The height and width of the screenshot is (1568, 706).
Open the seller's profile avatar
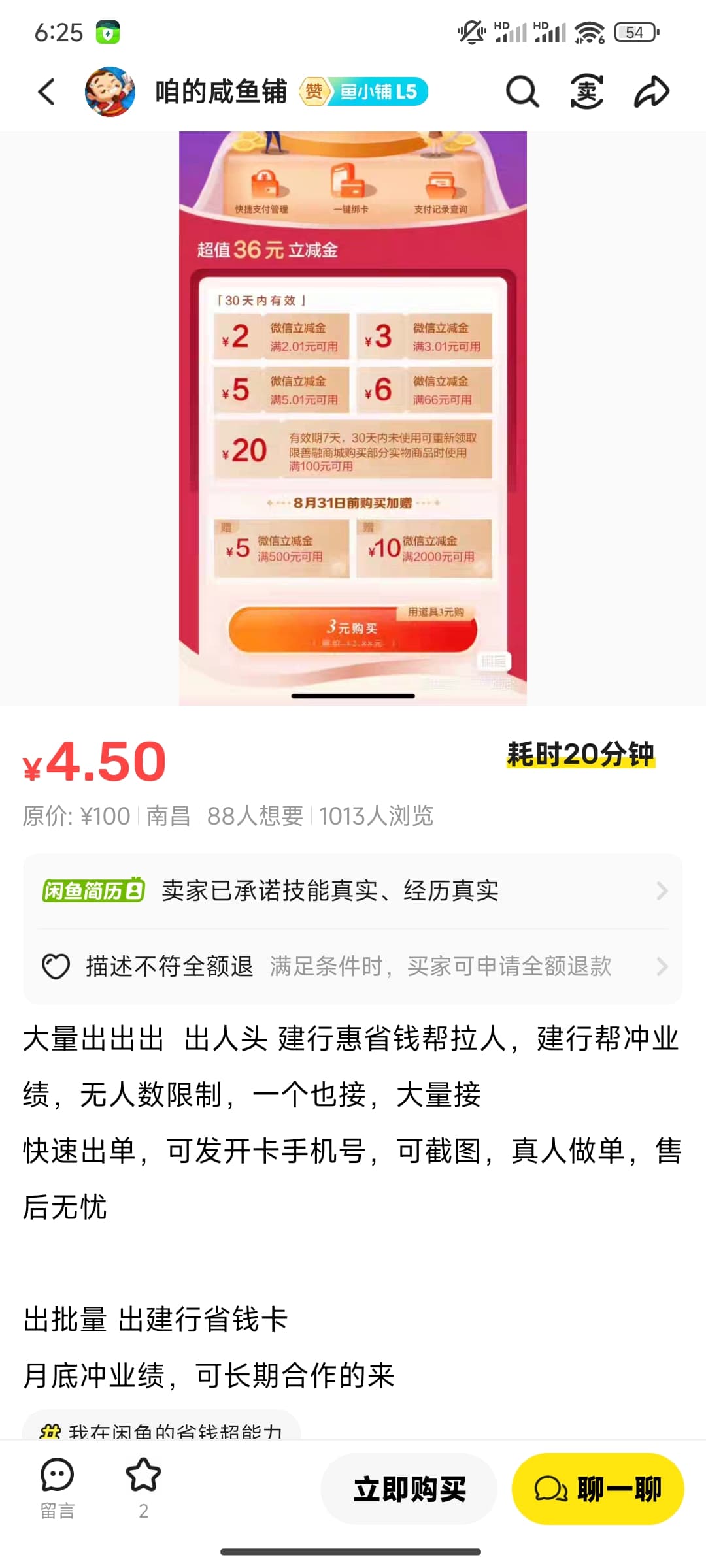tap(110, 91)
